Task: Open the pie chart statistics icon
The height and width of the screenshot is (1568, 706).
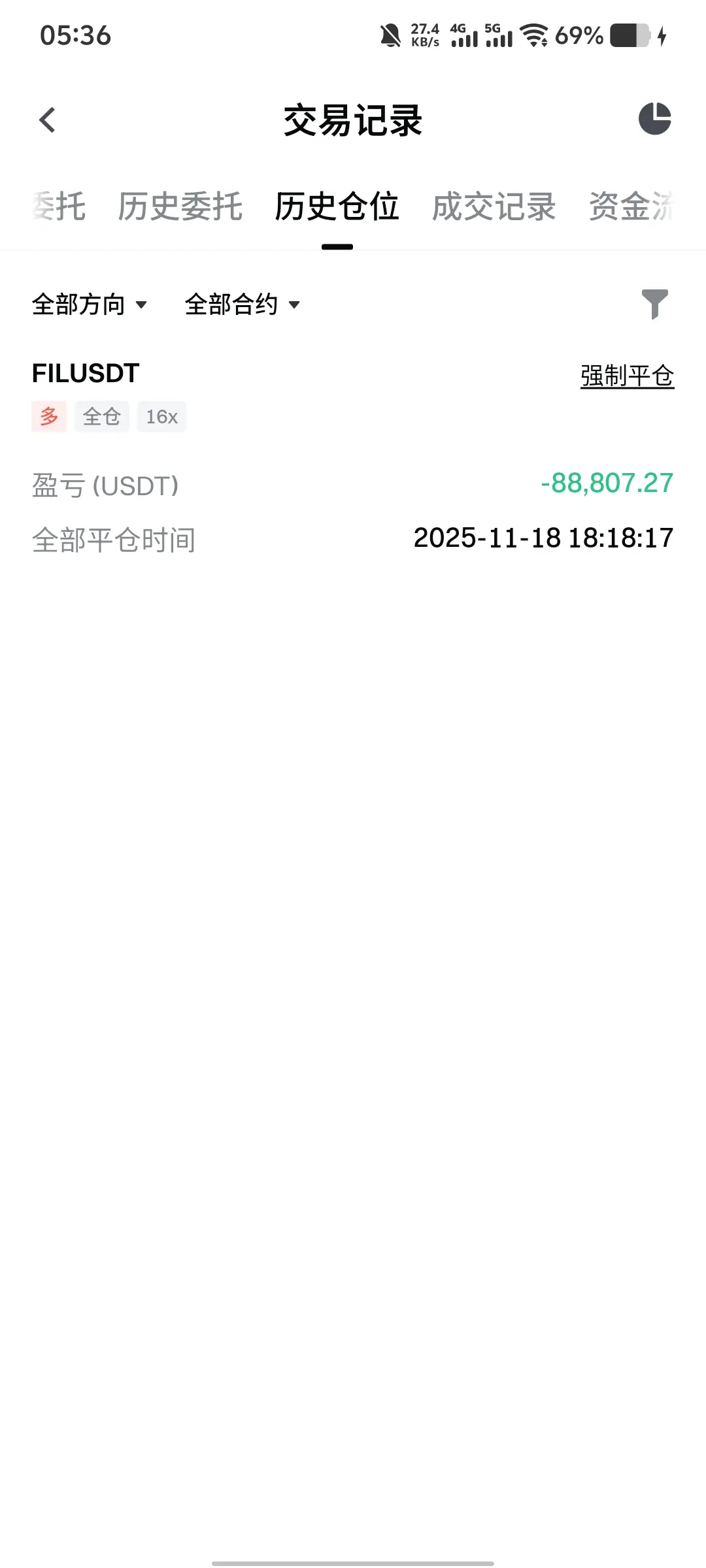Action: [x=654, y=119]
